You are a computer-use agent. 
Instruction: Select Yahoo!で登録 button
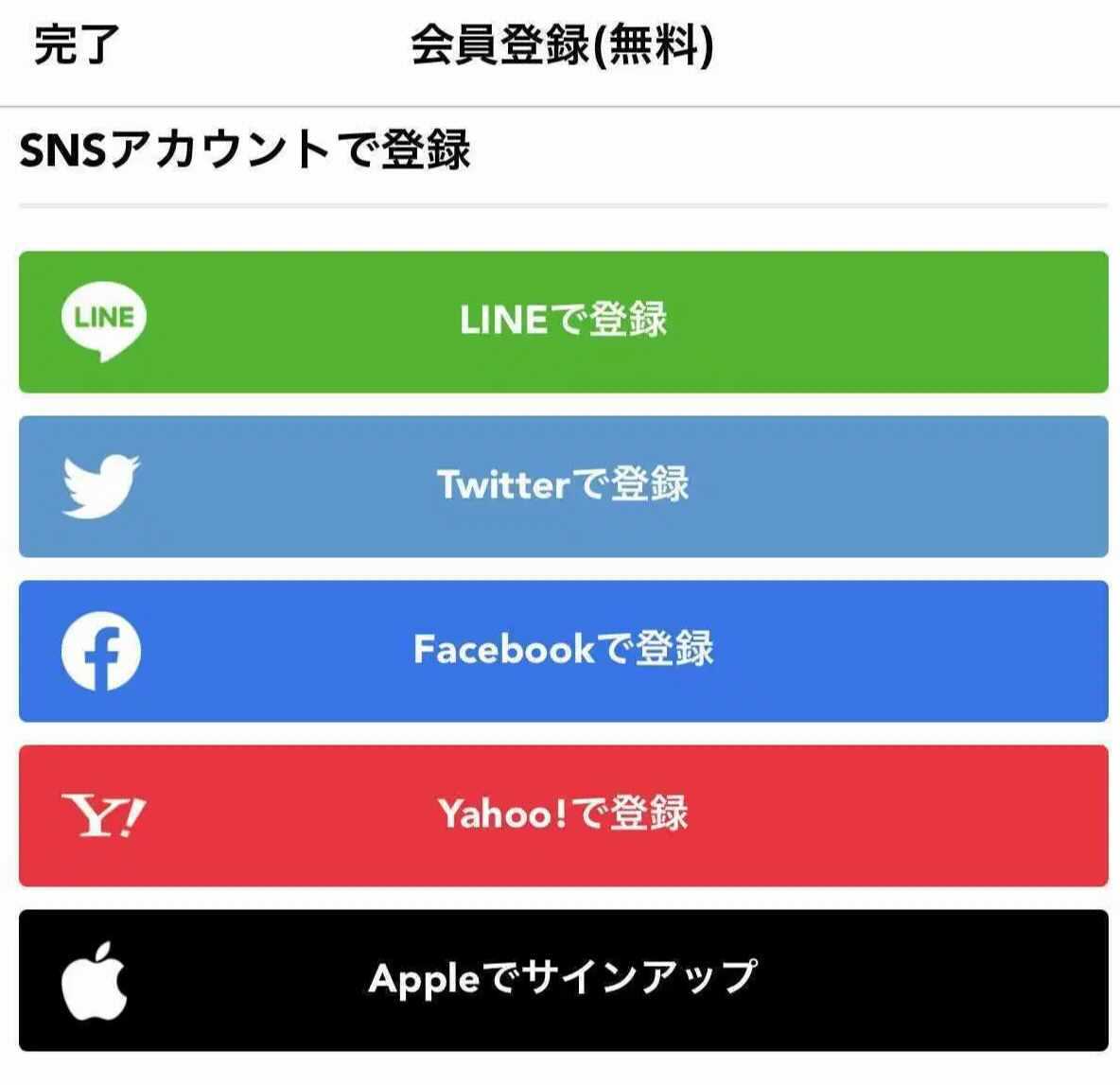pyautogui.click(x=563, y=815)
